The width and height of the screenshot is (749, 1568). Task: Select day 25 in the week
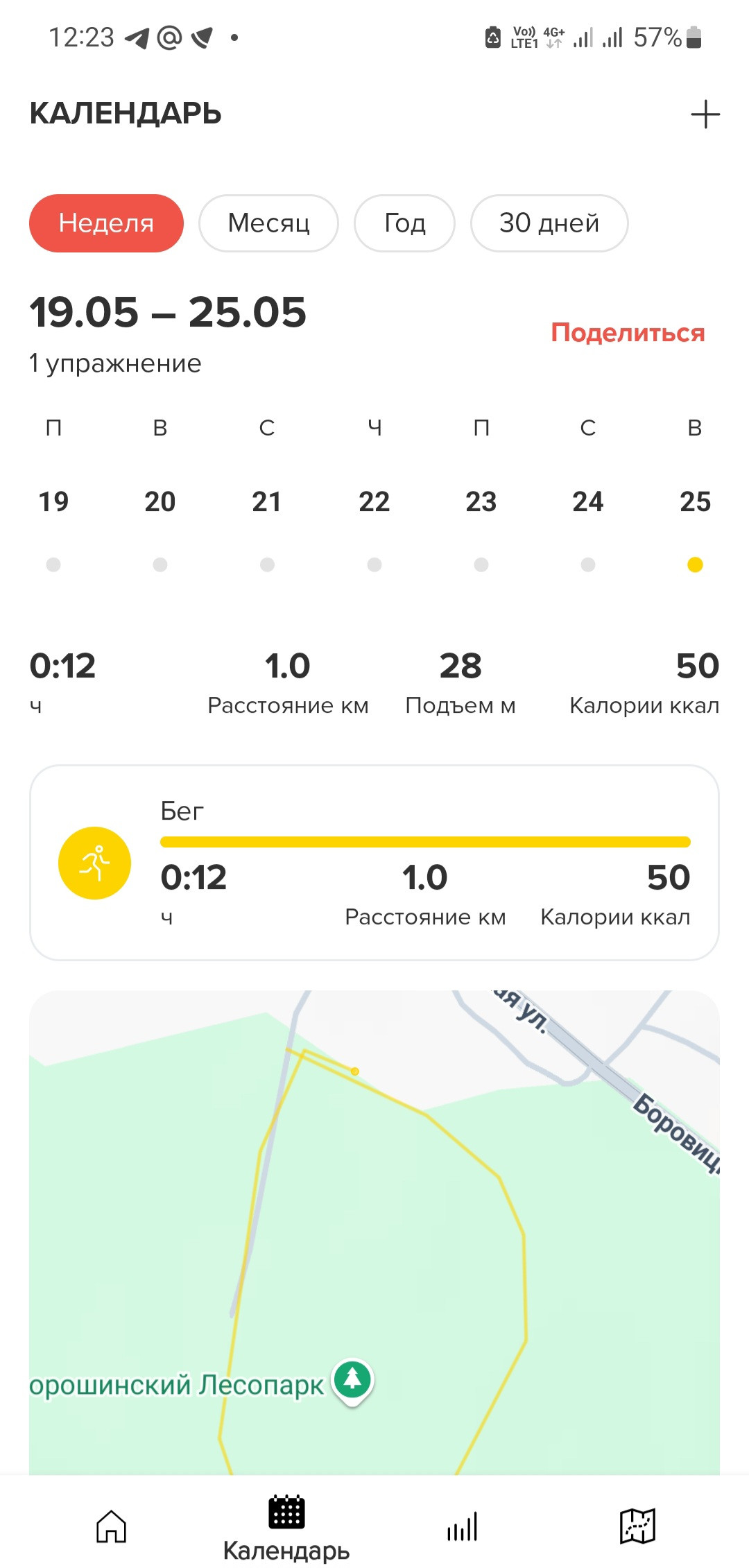coord(695,501)
